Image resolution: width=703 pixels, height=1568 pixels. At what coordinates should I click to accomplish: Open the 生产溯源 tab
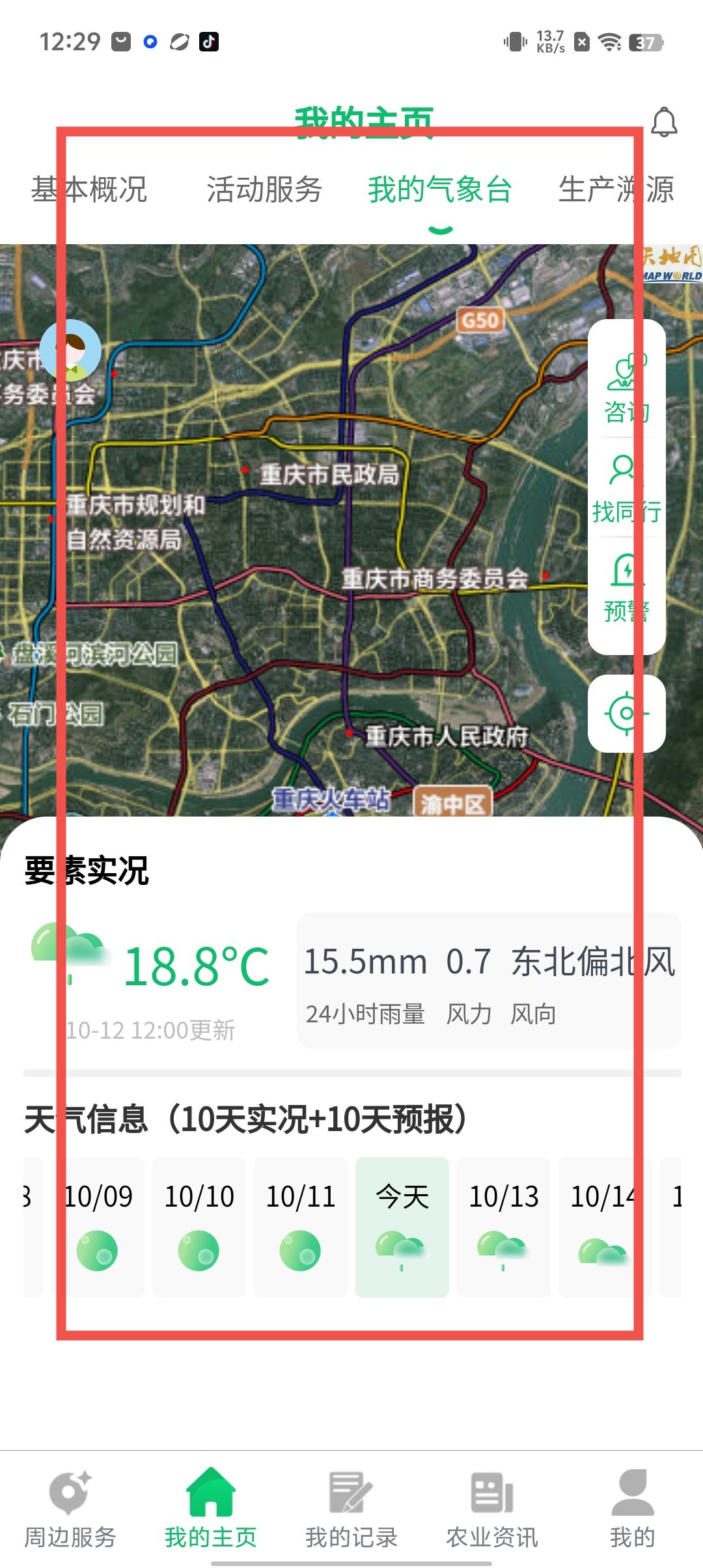coord(616,190)
